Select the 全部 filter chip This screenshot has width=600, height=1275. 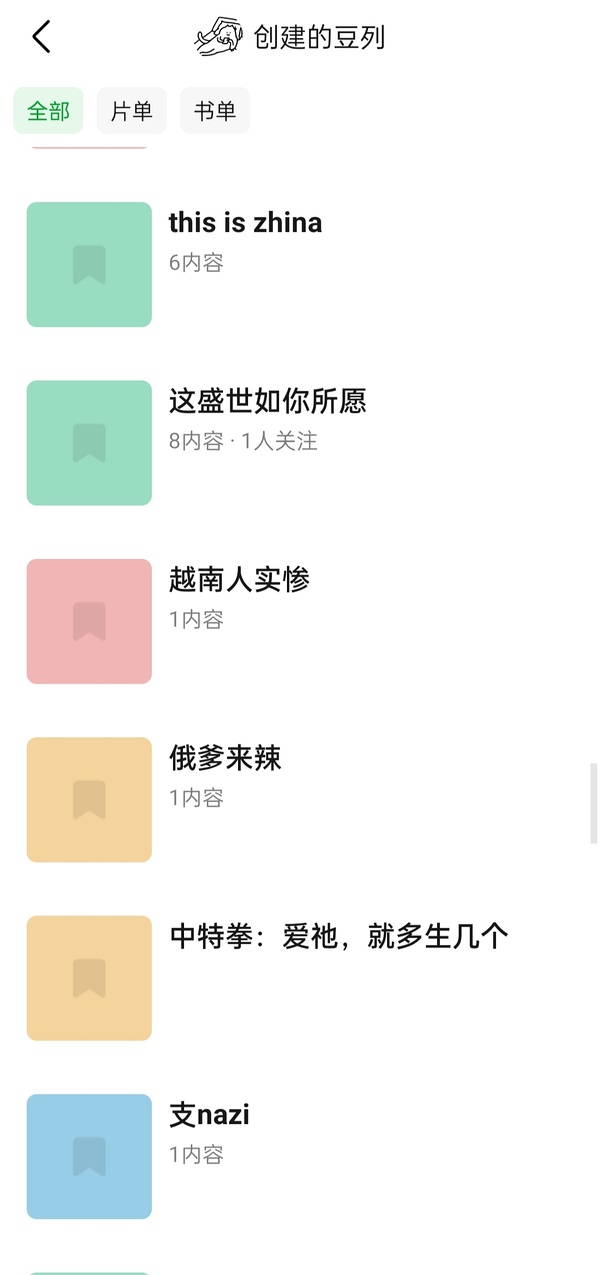tap(48, 111)
